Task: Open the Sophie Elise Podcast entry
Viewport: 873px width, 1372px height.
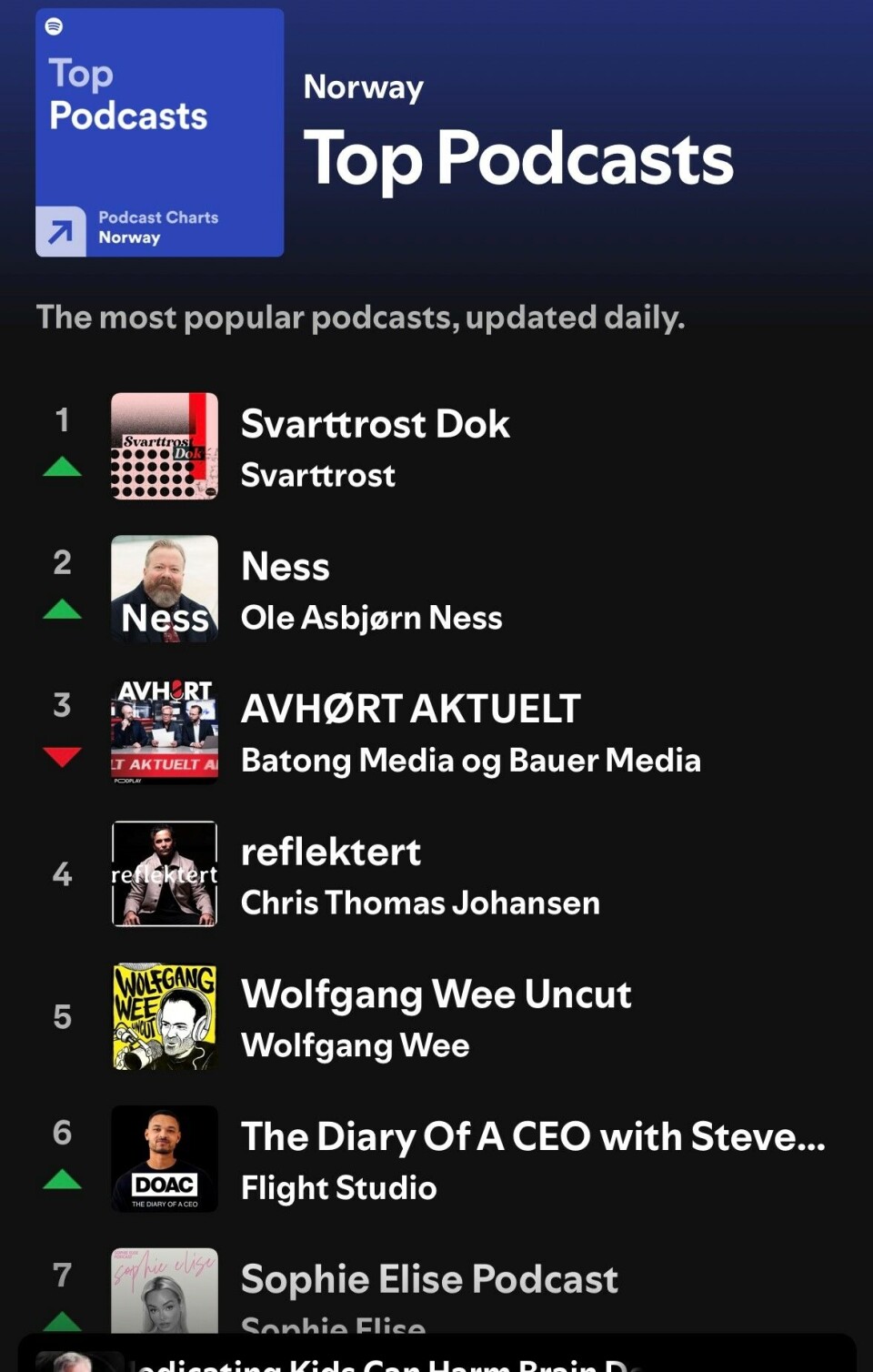Action: 428,1280
